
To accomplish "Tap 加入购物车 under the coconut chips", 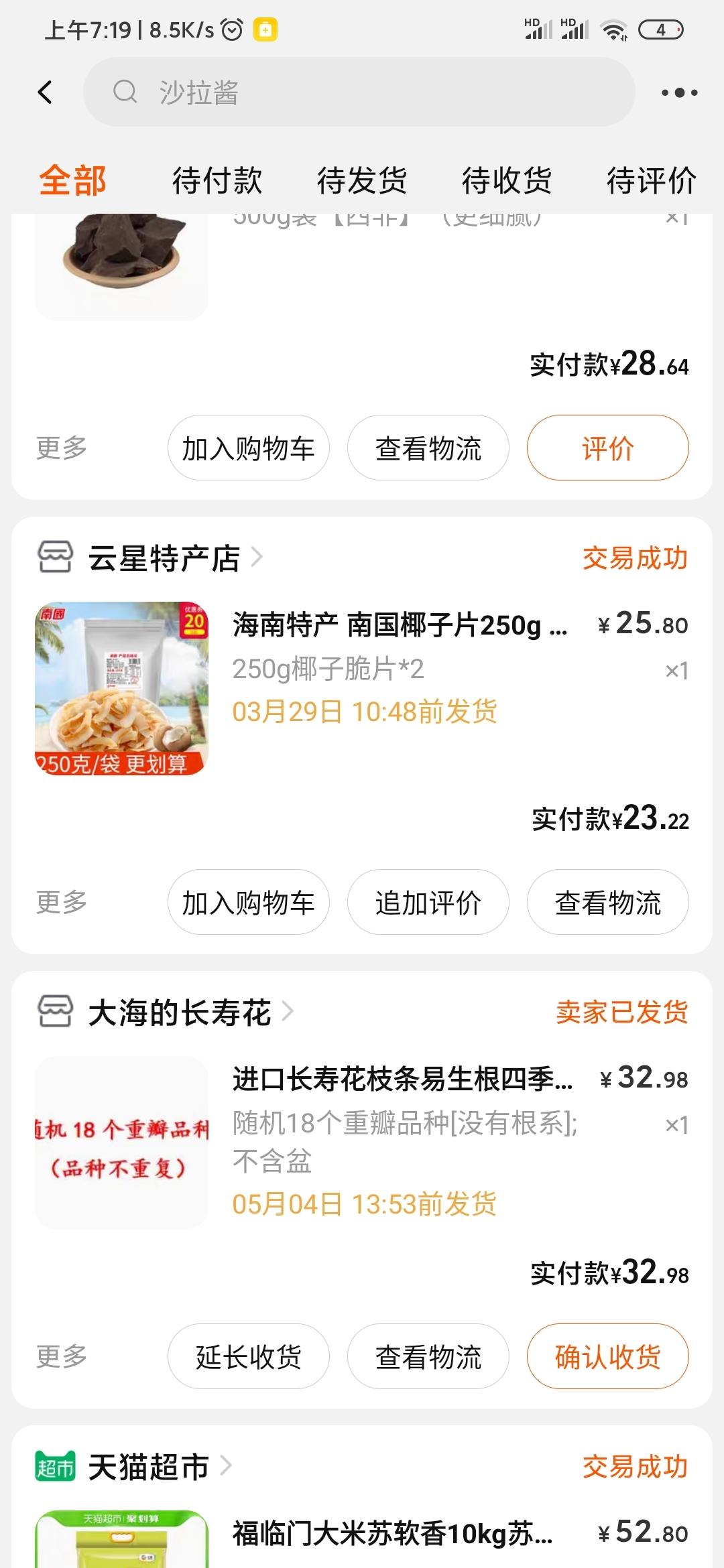I will coord(248,902).
